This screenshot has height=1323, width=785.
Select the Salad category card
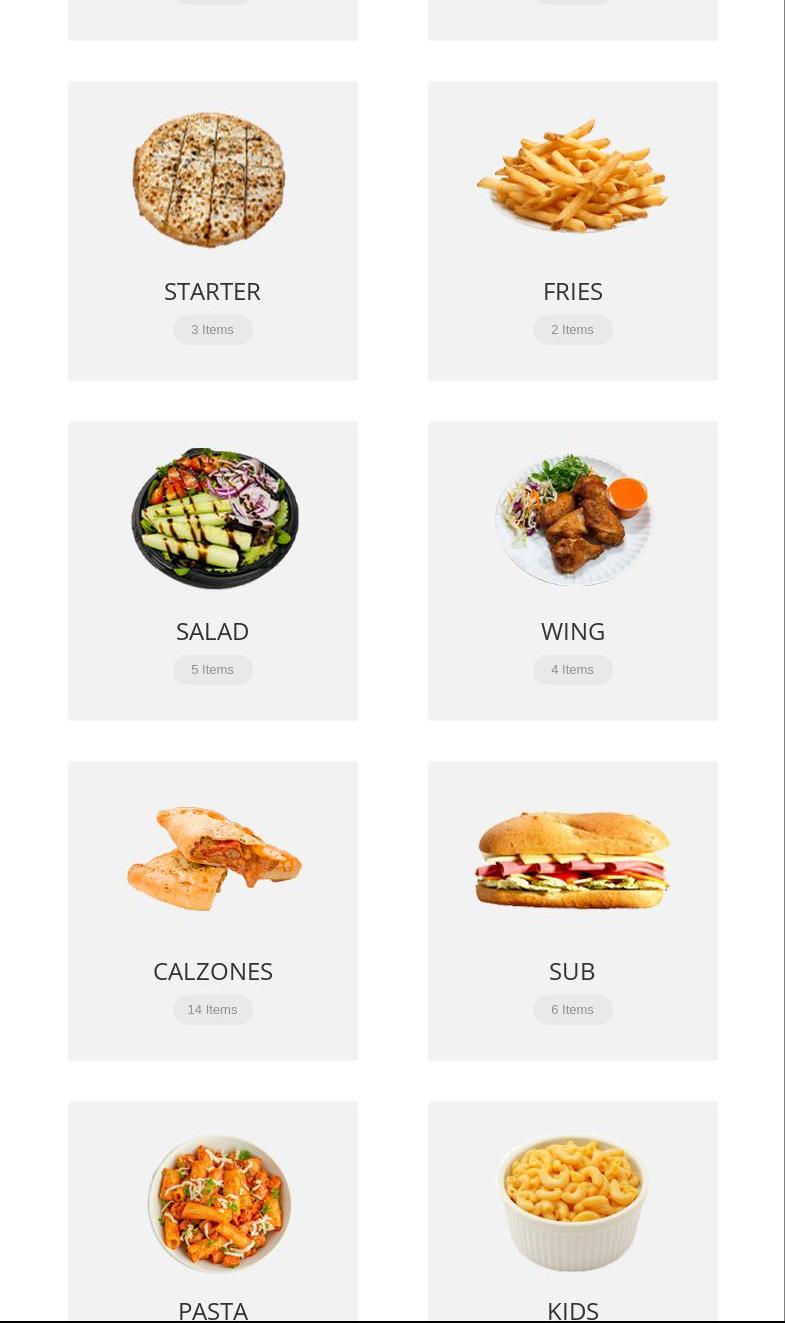pos(212,571)
